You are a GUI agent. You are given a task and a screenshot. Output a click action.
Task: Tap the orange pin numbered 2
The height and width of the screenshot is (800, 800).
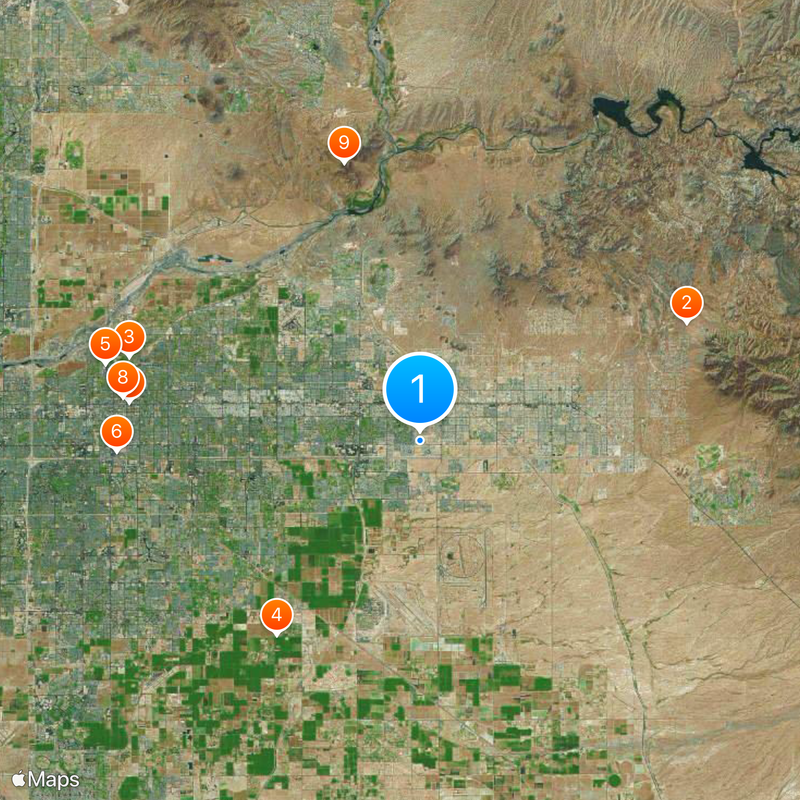coord(685,302)
